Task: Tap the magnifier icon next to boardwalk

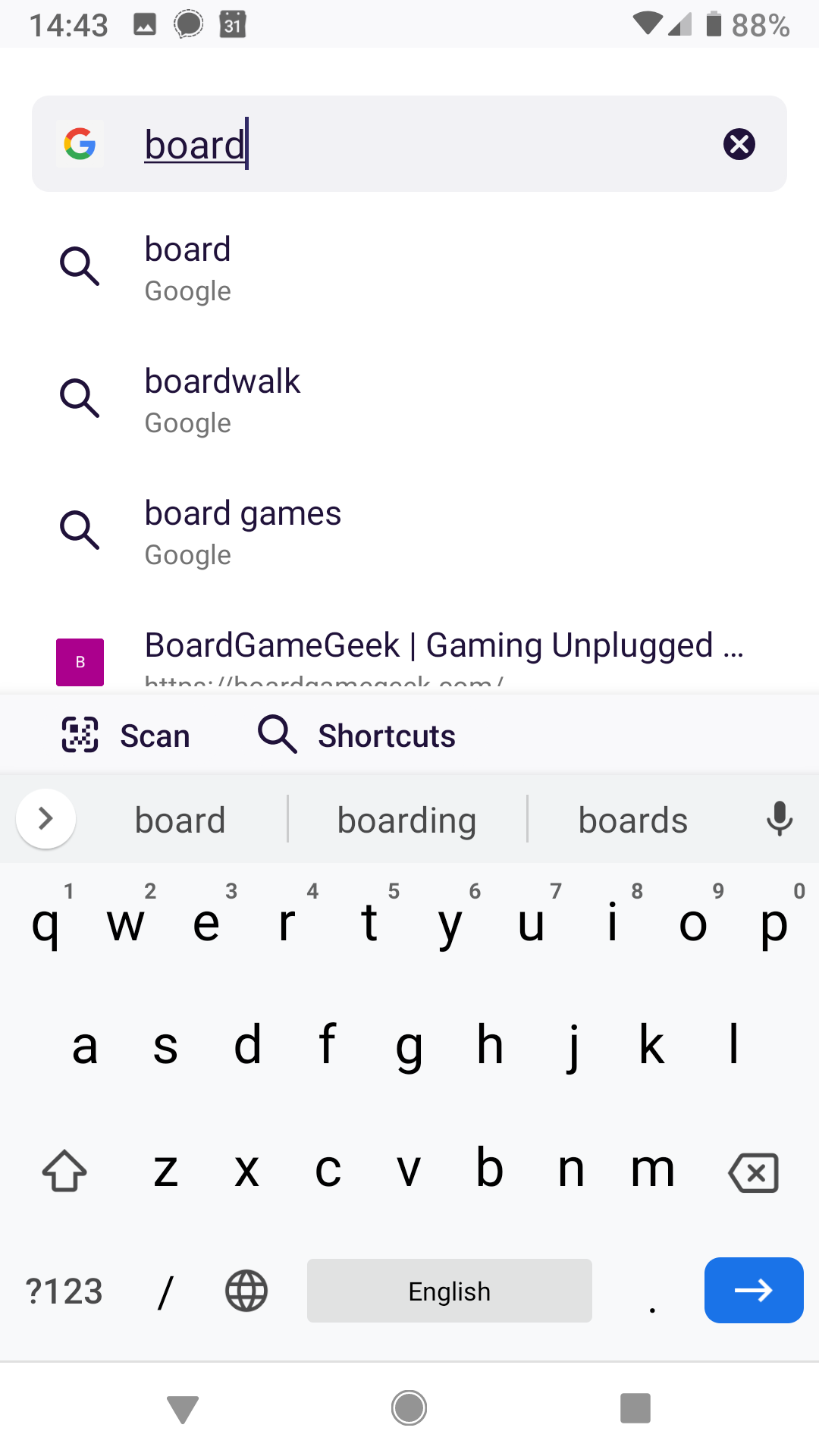Action: [80, 397]
